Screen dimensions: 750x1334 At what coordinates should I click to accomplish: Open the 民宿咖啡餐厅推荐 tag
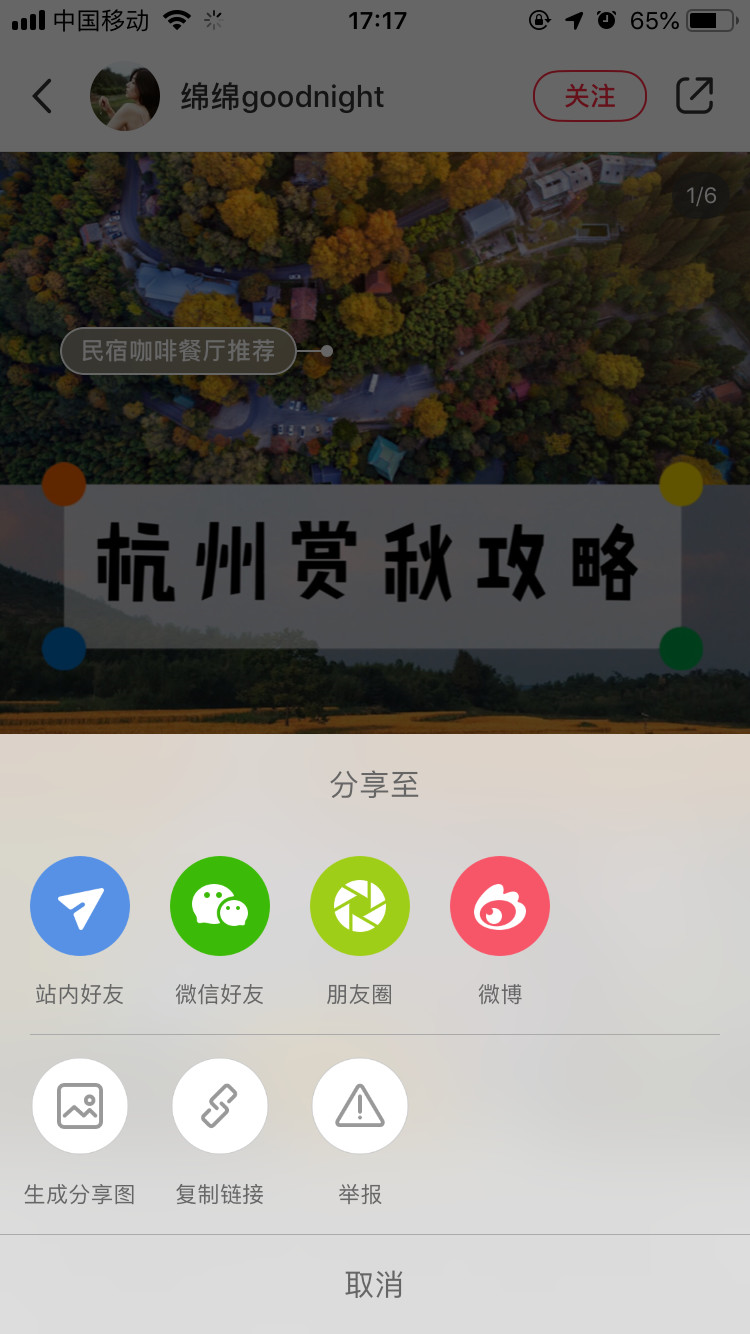[178, 351]
